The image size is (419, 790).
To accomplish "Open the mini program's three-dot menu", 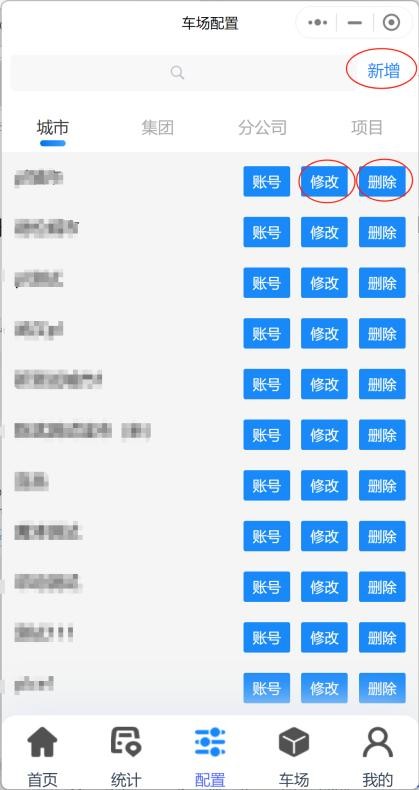I will pyautogui.click(x=318, y=23).
